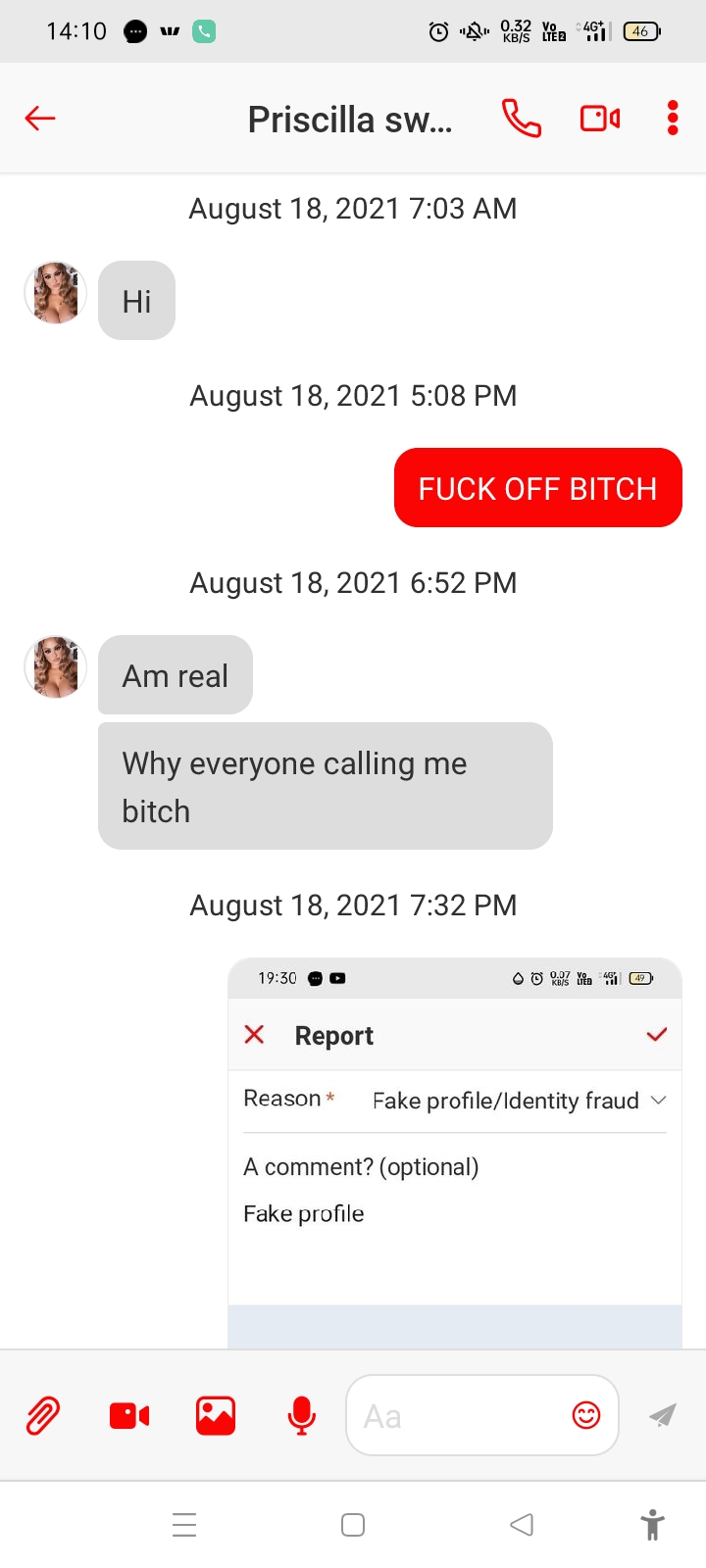Image resolution: width=706 pixels, height=1568 pixels.
Task: Open the emoji picker
Action: (586, 1415)
